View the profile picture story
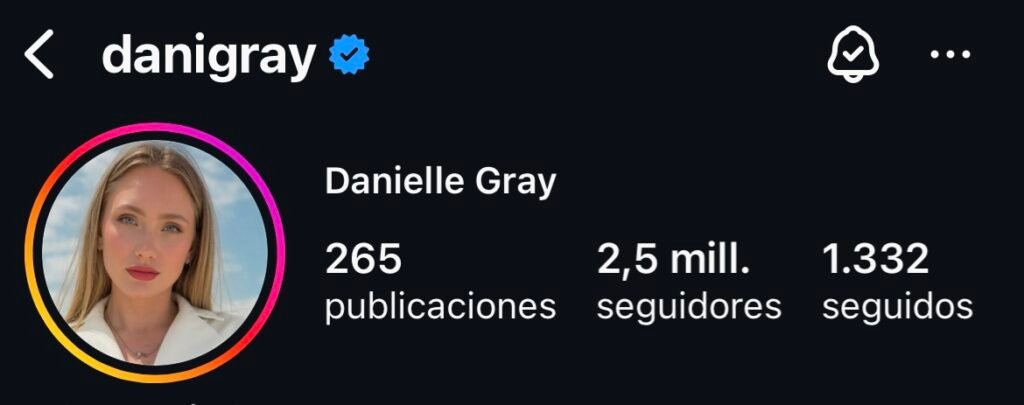 (155, 253)
